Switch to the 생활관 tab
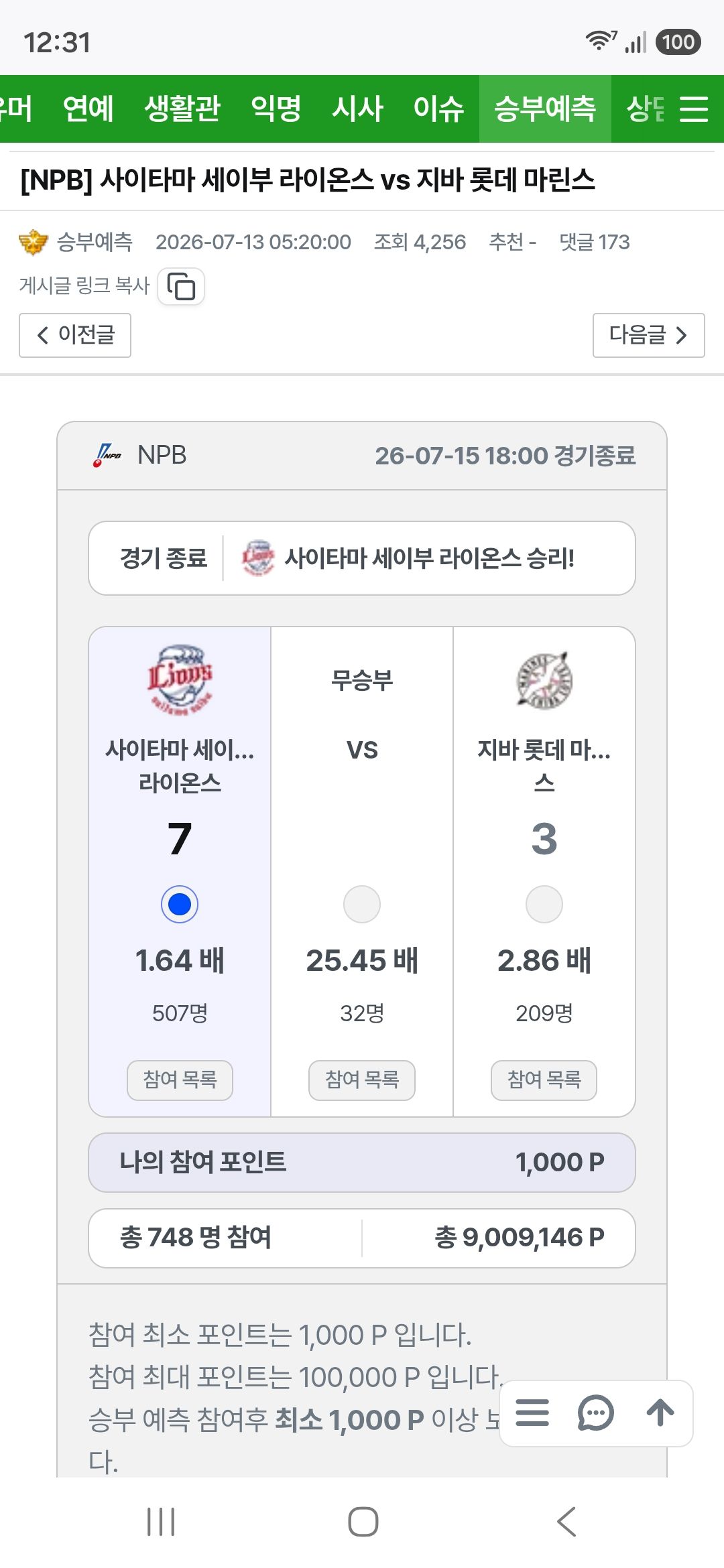This screenshot has width=724, height=1568. pyautogui.click(x=182, y=109)
